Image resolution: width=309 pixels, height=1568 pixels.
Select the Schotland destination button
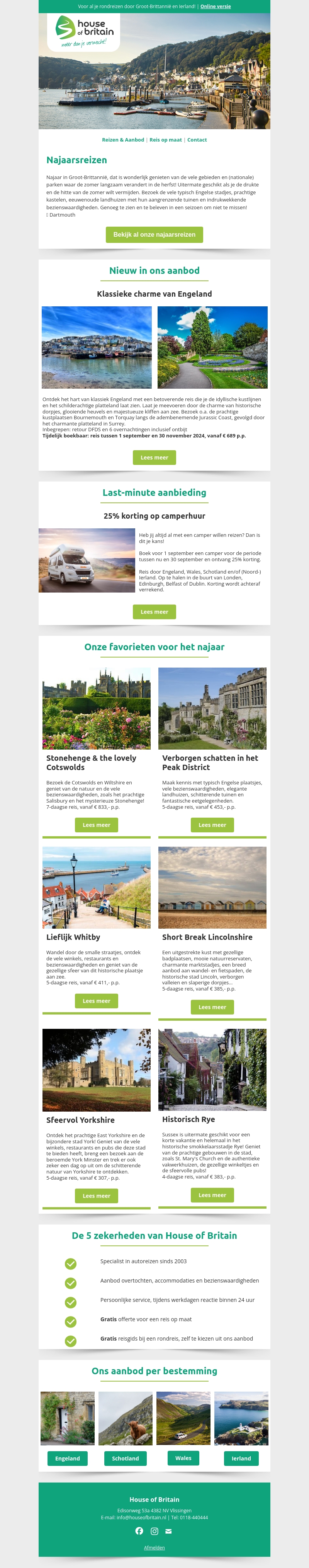[x=125, y=1459]
